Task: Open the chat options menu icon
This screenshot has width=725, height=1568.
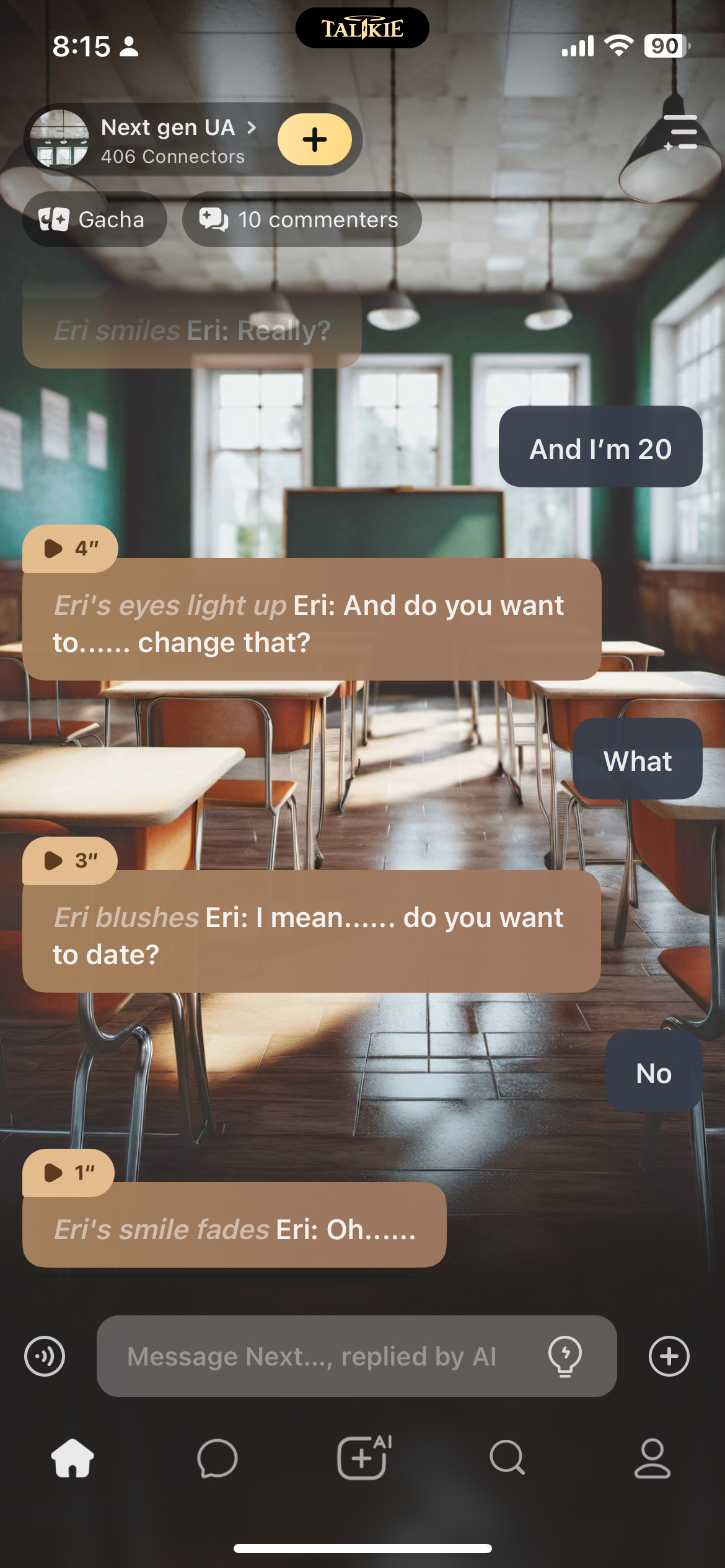Action: click(680, 133)
